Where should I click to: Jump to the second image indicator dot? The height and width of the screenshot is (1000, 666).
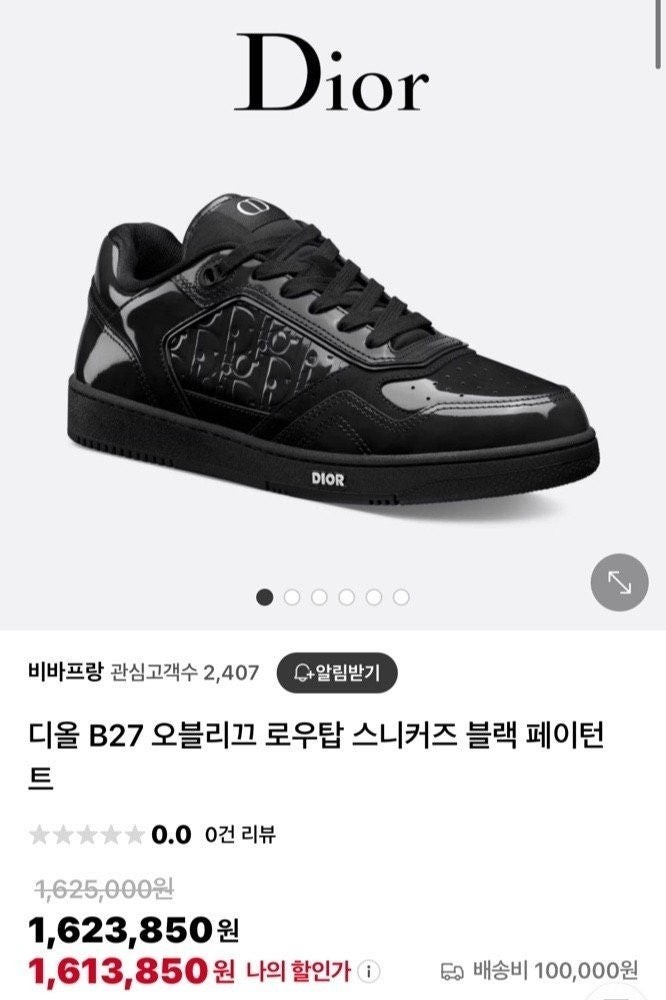click(x=292, y=597)
